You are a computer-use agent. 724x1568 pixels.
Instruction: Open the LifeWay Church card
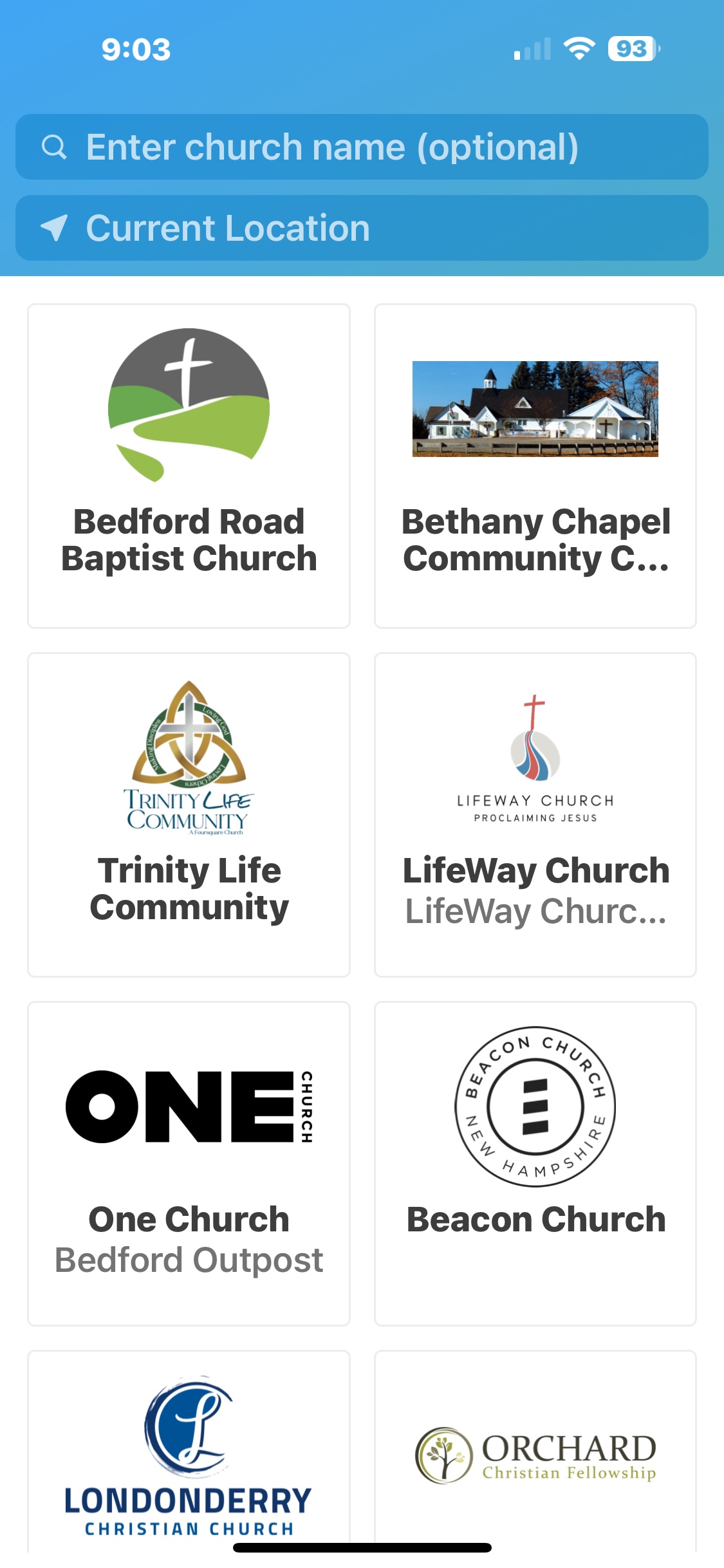coord(535,814)
